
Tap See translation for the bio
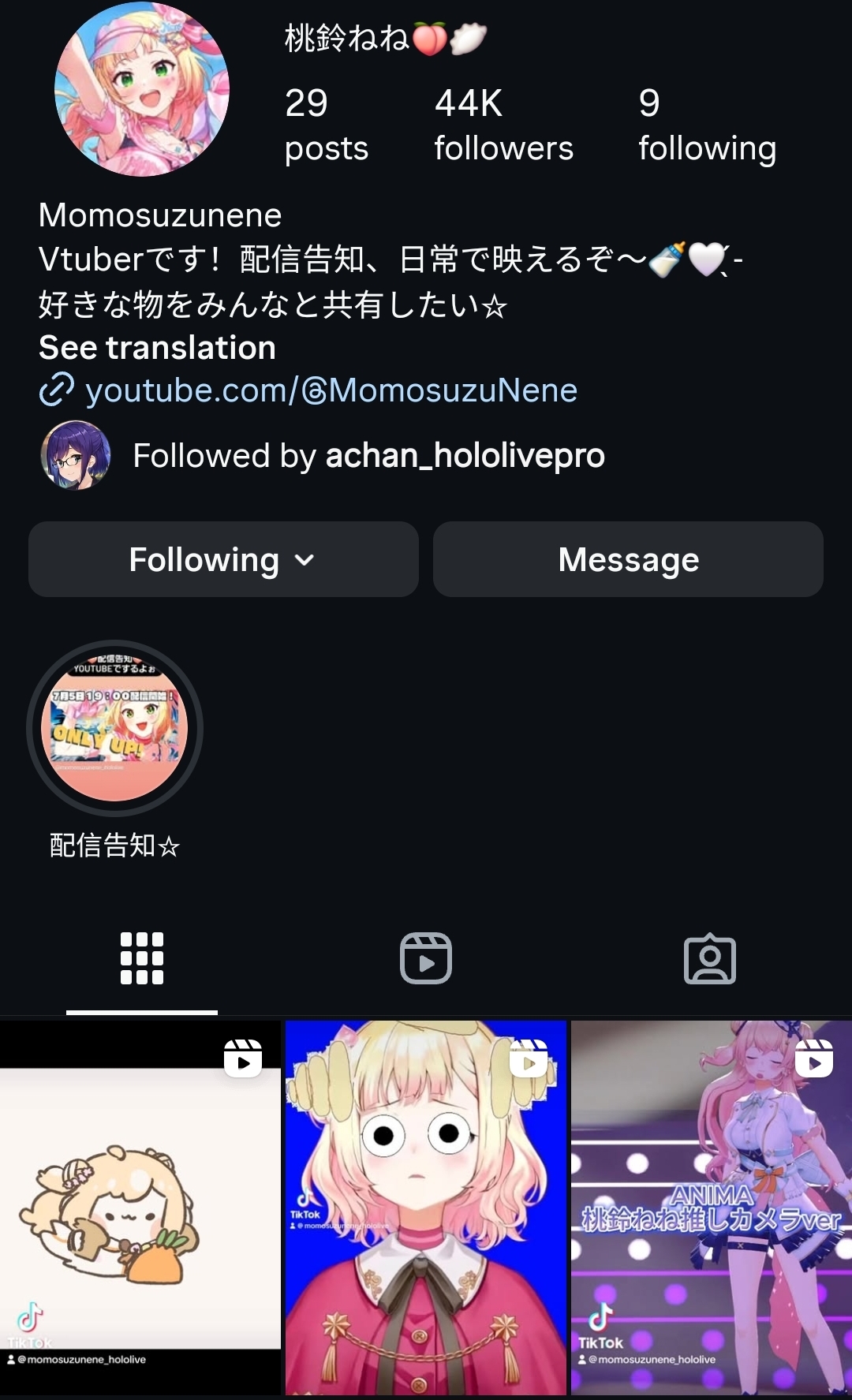157,348
